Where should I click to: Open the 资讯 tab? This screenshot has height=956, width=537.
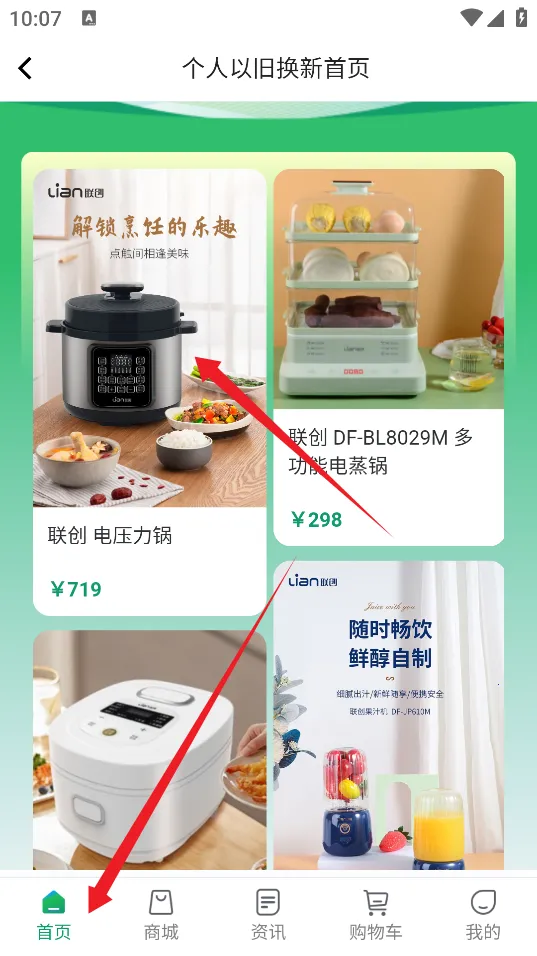click(268, 915)
